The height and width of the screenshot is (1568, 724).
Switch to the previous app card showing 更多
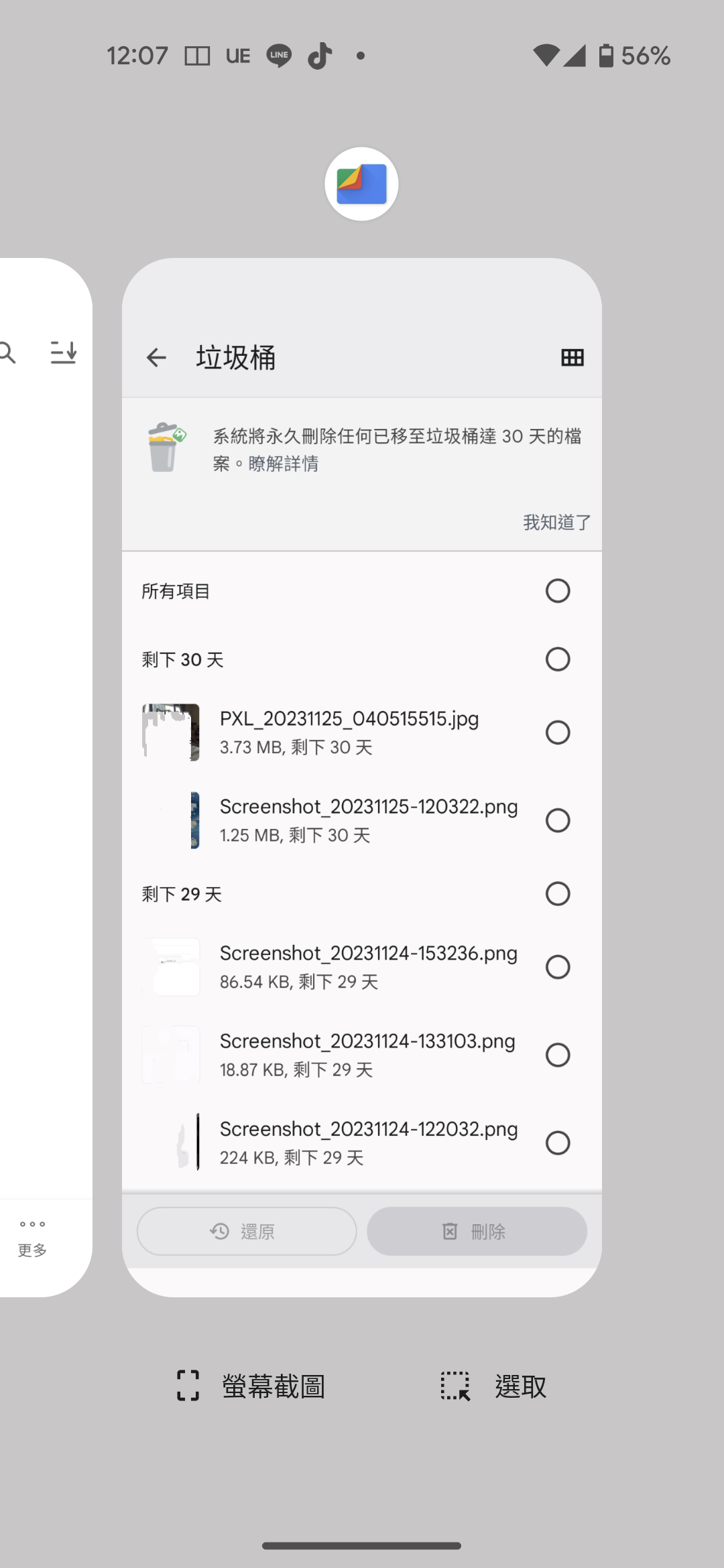[x=46, y=777]
